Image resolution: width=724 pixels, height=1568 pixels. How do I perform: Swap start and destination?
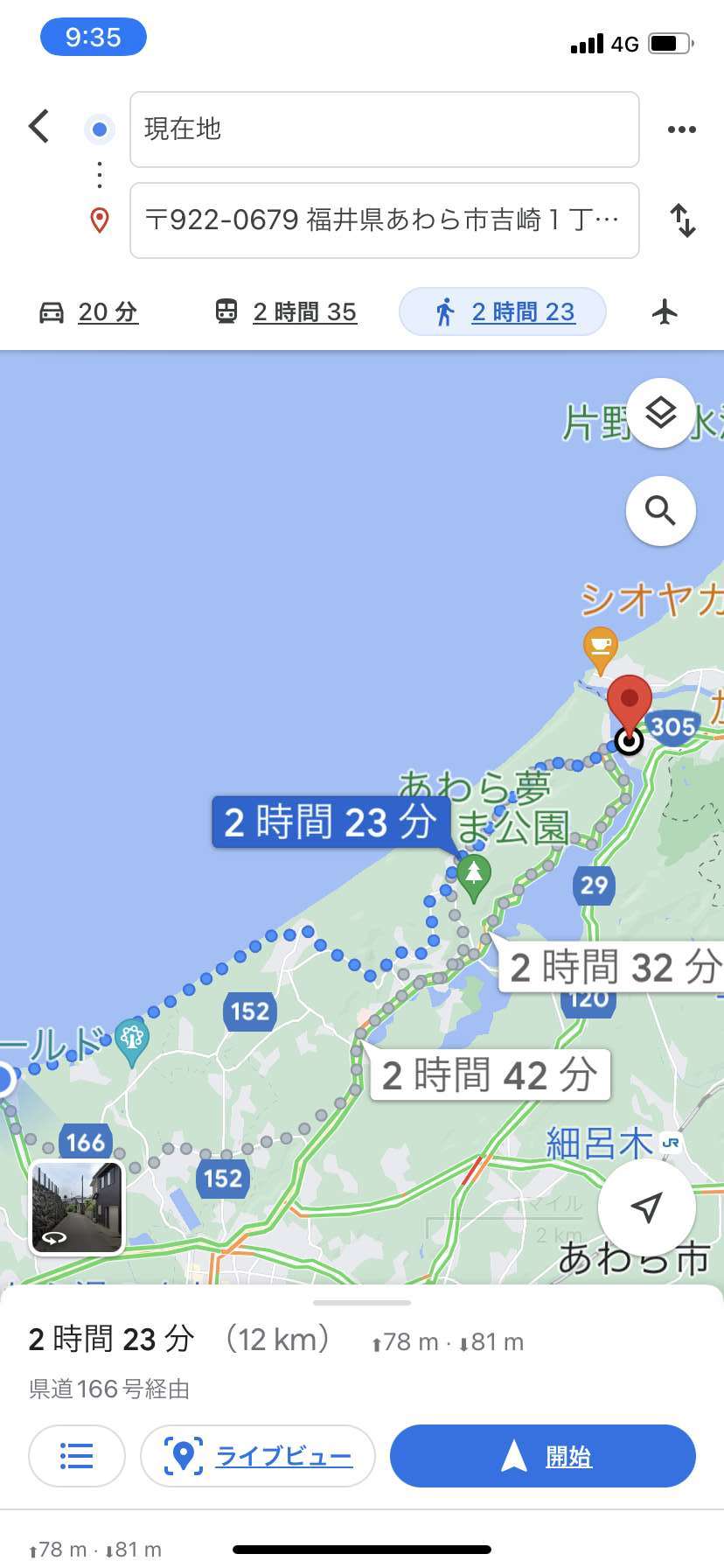[683, 220]
